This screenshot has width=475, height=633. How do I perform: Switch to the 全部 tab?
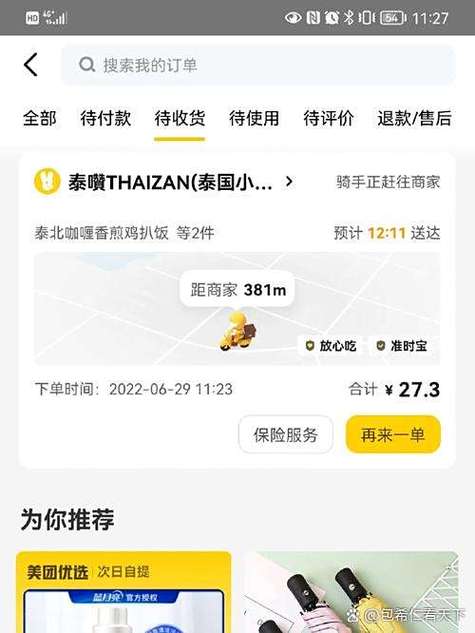coord(40,118)
